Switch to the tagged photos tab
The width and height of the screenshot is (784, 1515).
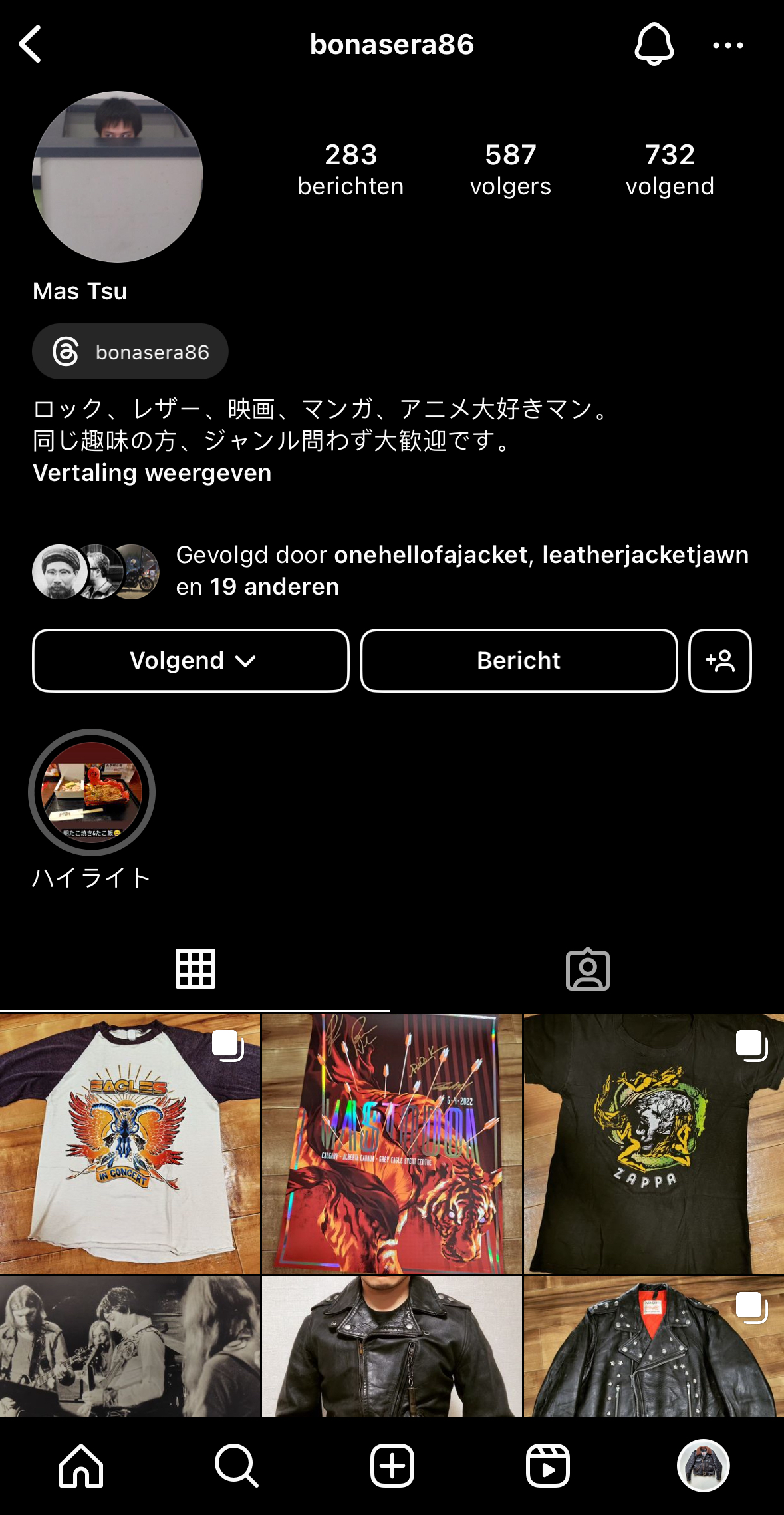(588, 969)
